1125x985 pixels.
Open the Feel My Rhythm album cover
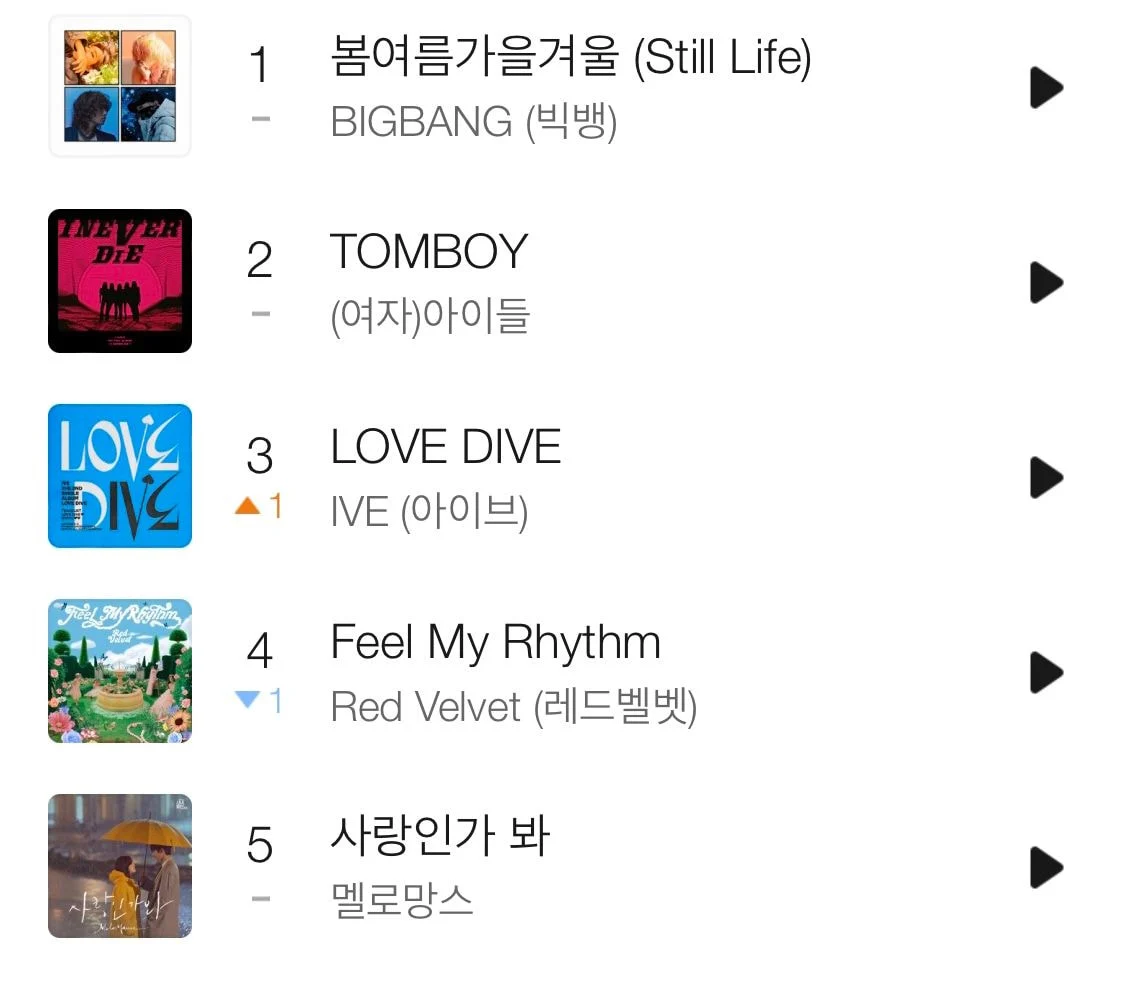[x=120, y=671]
